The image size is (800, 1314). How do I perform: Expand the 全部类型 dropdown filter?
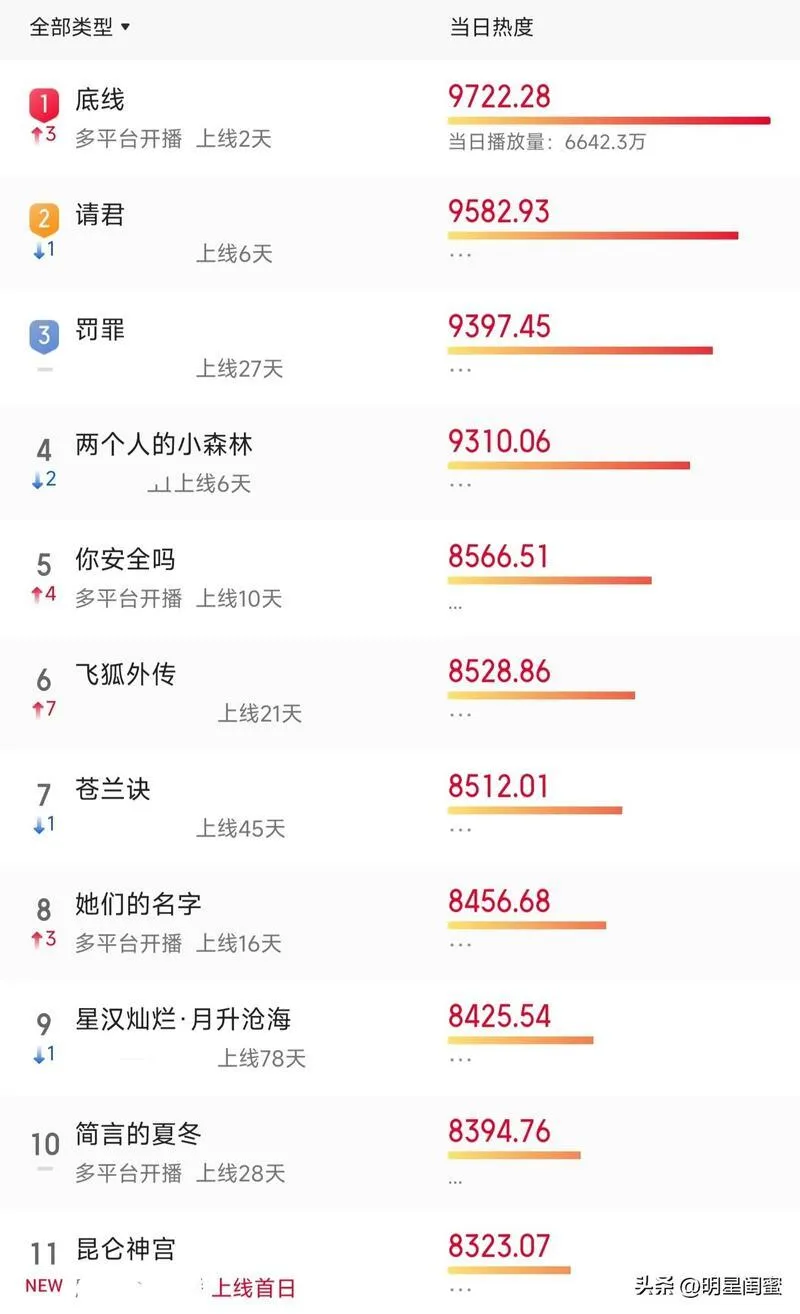click(80, 27)
